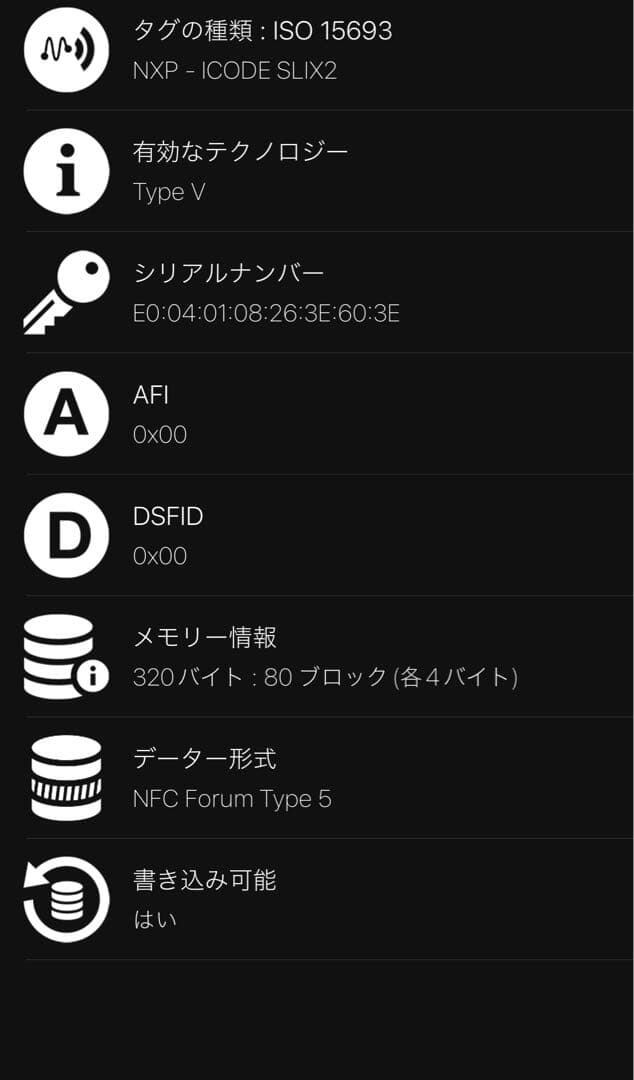Tap the シリアルナンバー row
The image size is (634, 1080).
click(x=317, y=292)
